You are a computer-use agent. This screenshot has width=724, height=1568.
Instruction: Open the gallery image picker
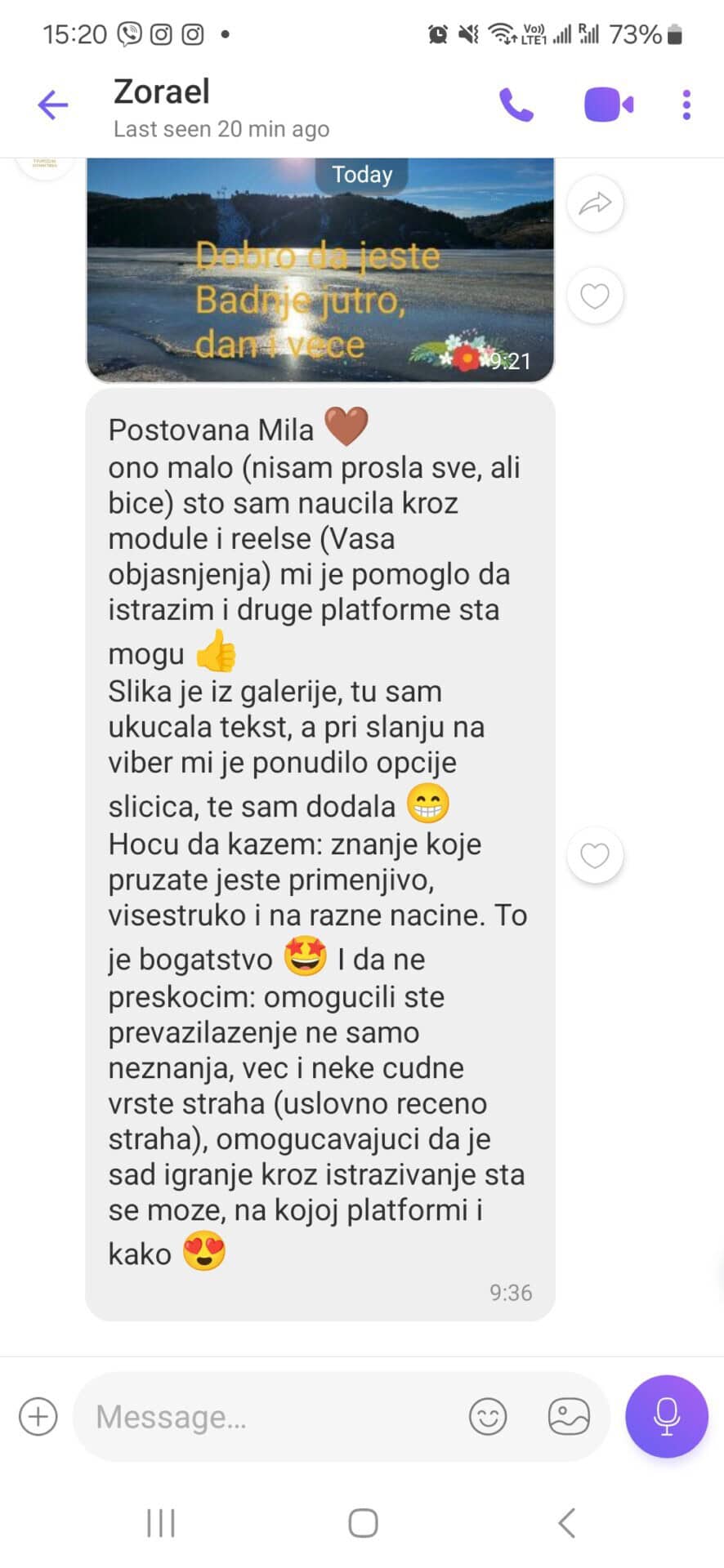(x=569, y=1416)
